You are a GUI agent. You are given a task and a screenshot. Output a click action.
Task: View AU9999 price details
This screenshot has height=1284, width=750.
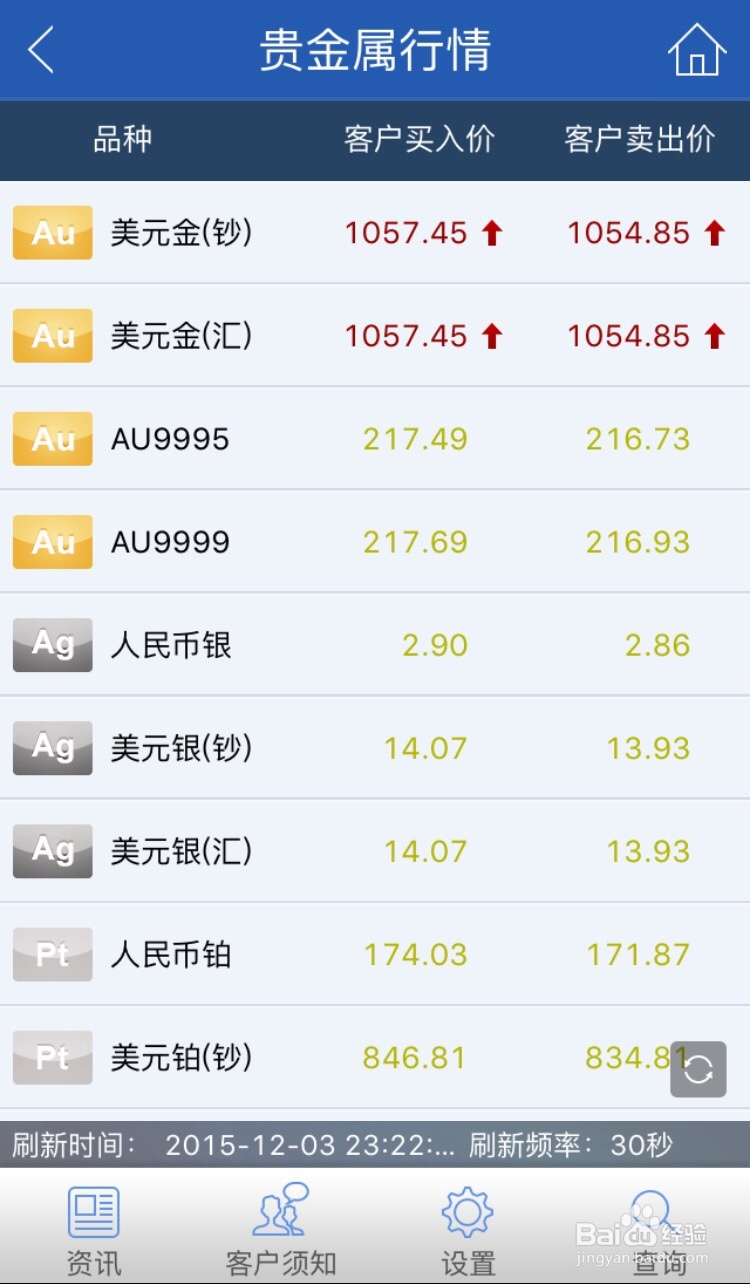pos(375,542)
